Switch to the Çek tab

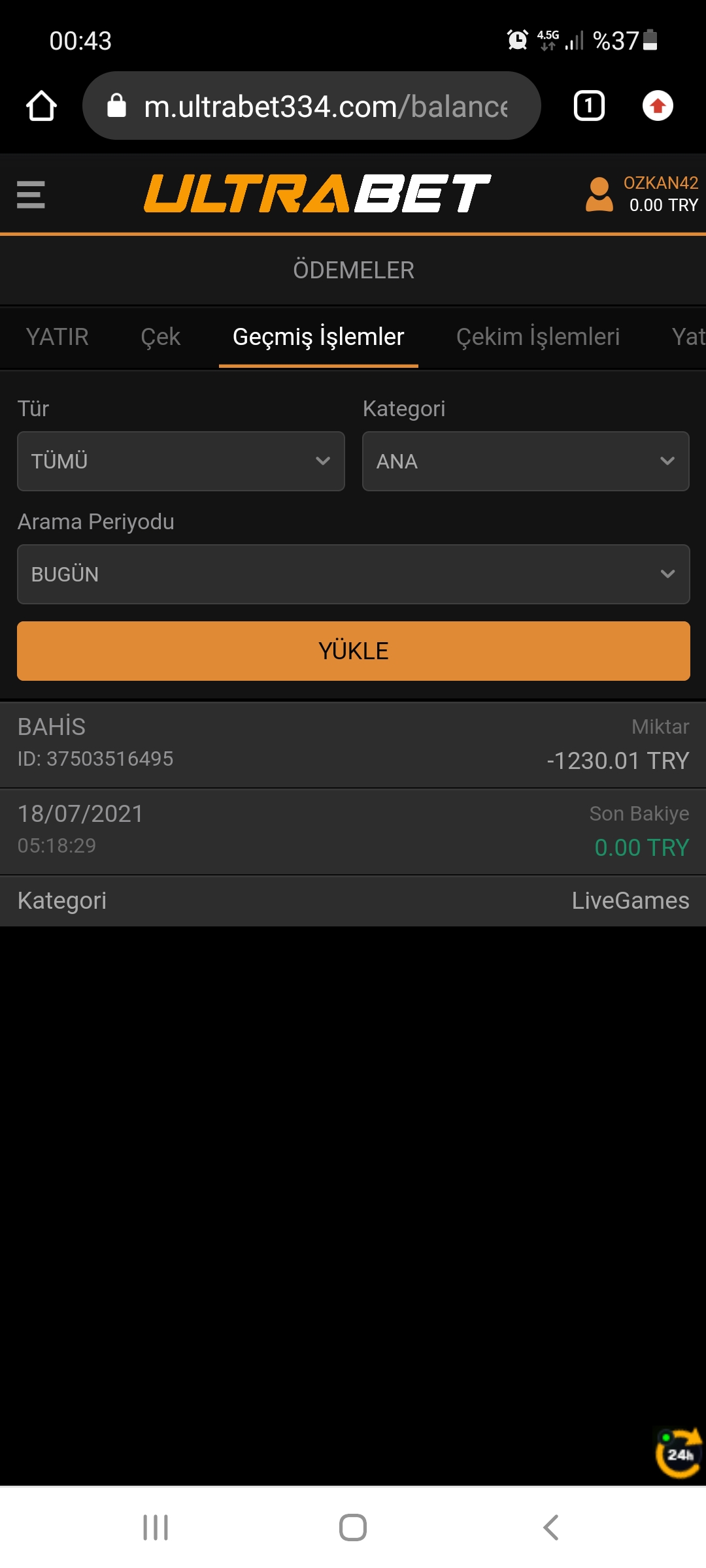pyautogui.click(x=160, y=337)
